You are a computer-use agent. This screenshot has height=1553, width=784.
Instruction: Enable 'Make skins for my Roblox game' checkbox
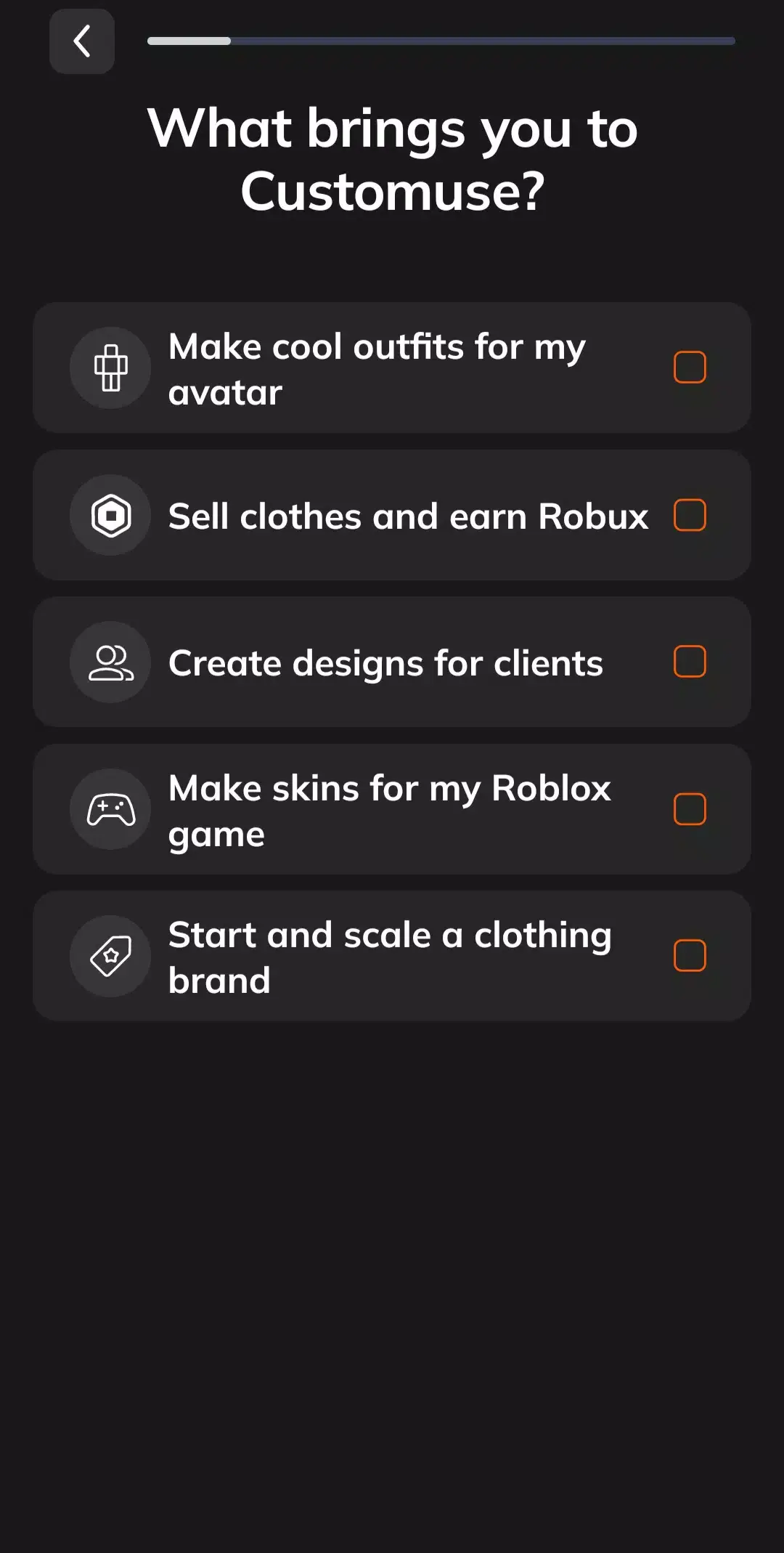tap(690, 809)
